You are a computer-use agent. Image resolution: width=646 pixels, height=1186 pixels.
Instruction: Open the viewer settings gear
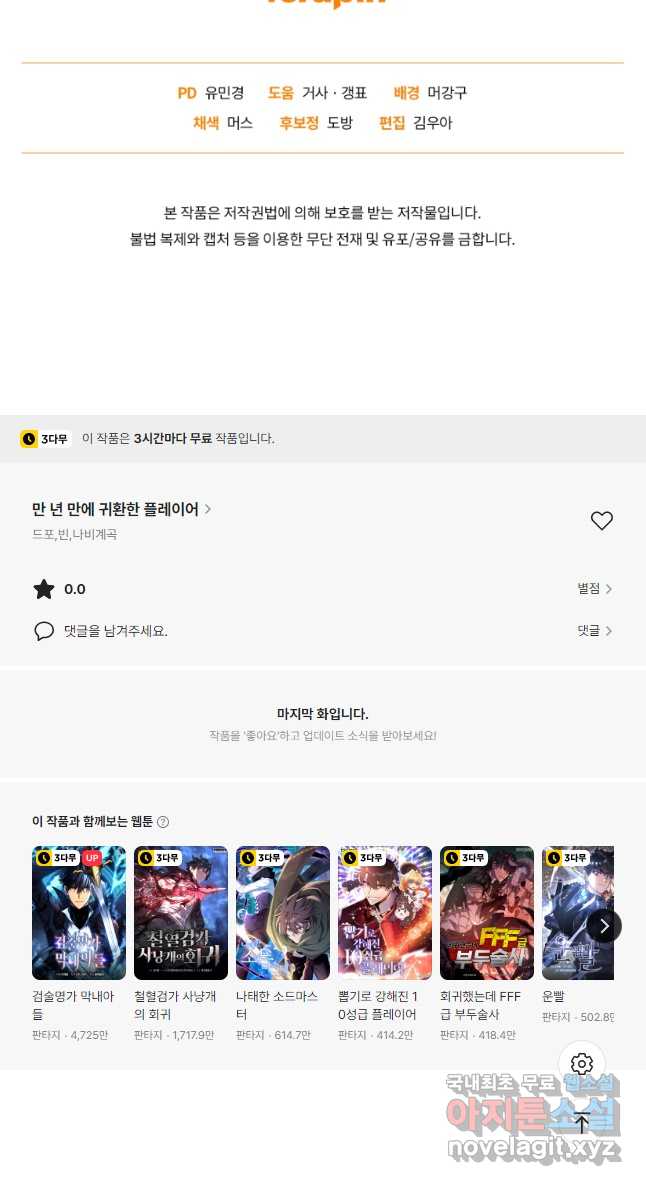point(582,1064)
